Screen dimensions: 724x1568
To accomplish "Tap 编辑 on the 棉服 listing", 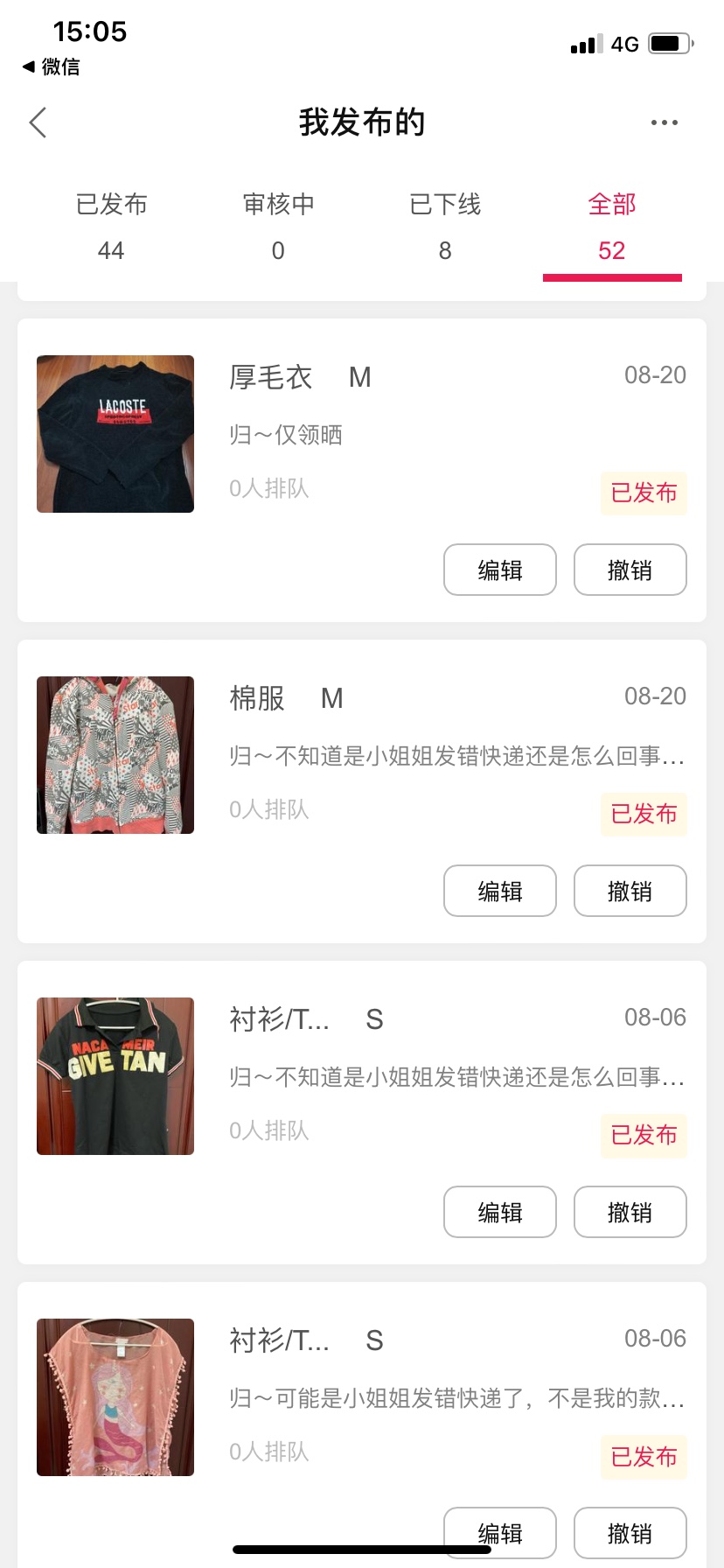I will 500,891.
